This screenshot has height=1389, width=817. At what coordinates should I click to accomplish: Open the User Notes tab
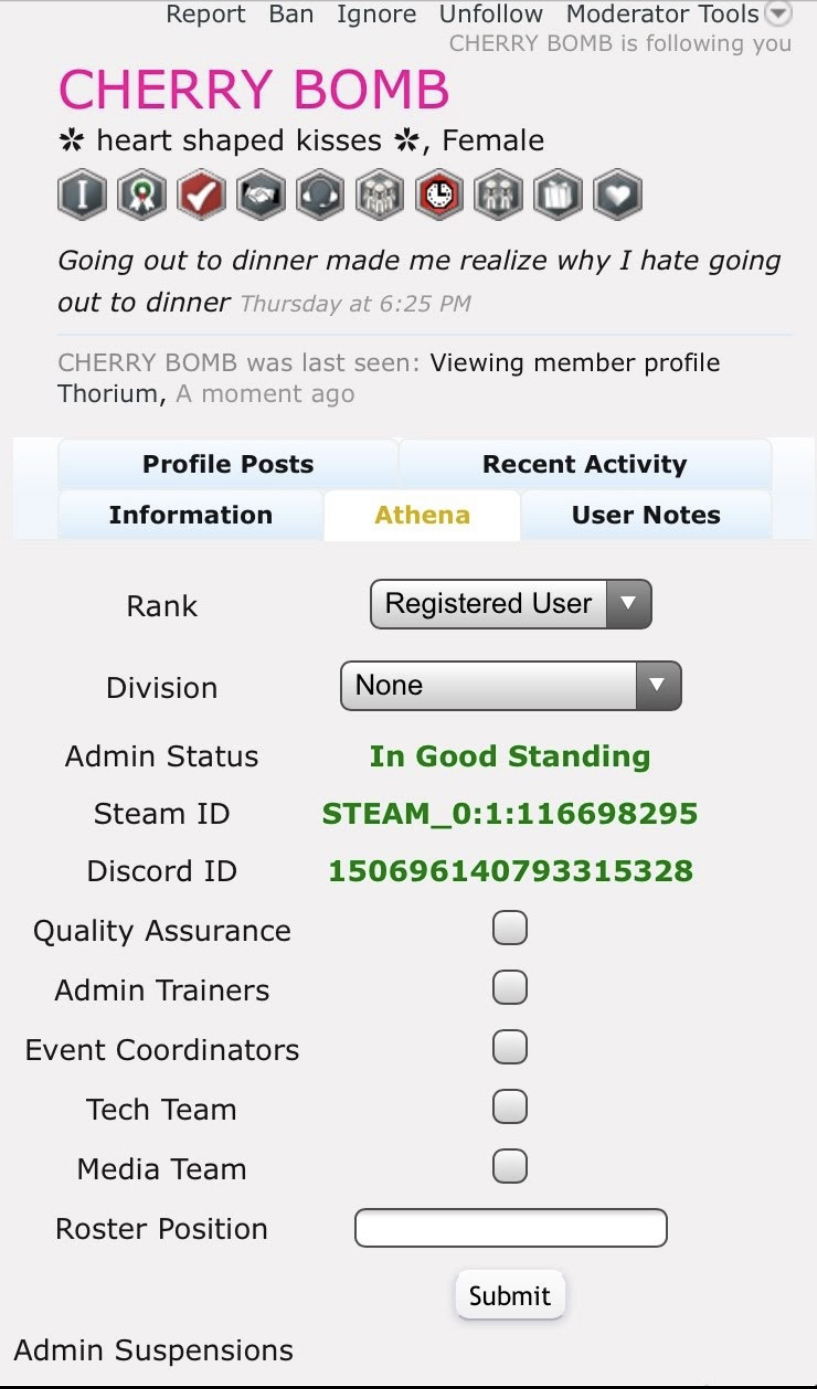(646, 515)
